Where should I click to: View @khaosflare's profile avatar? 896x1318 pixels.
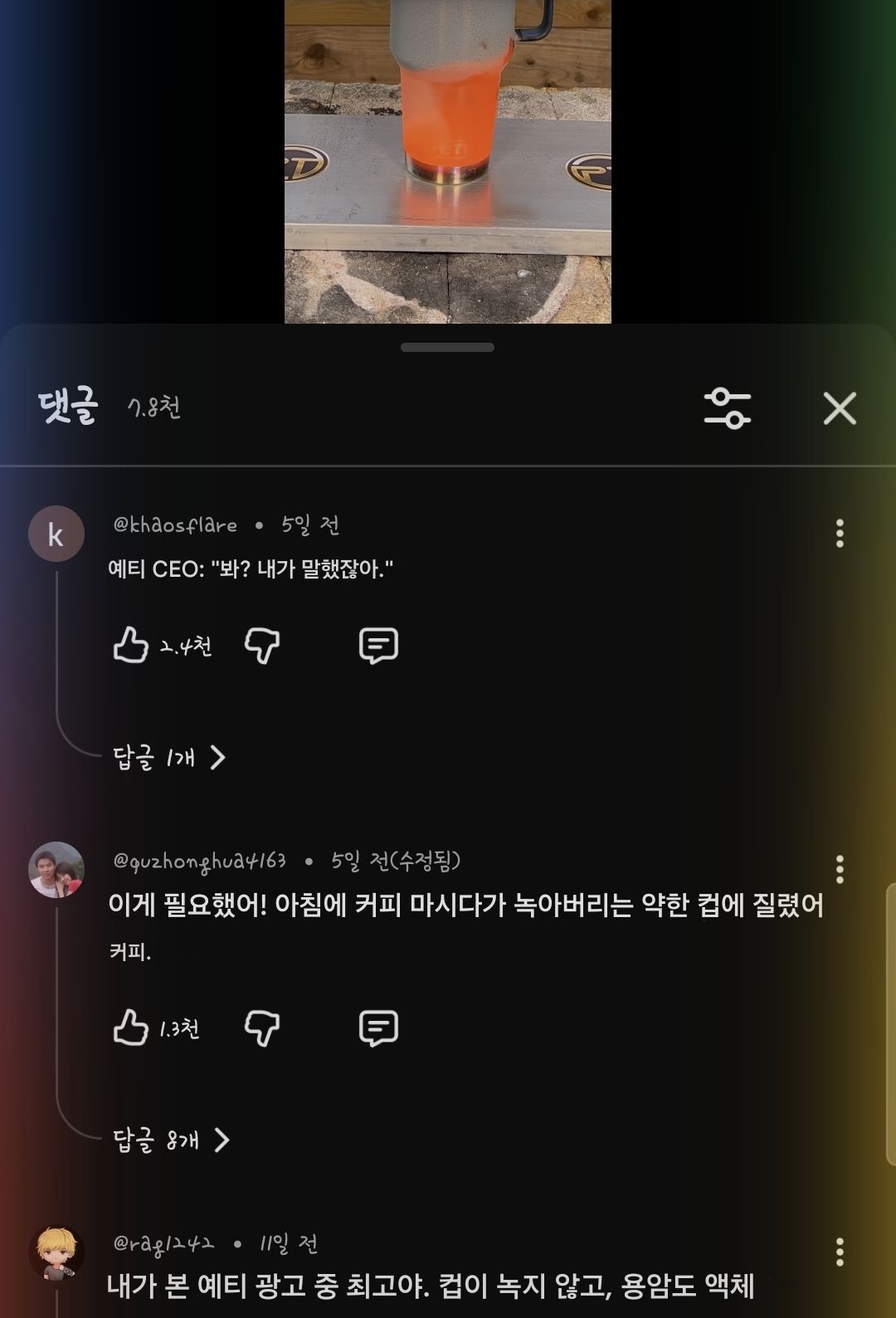(x=56, y=534)
